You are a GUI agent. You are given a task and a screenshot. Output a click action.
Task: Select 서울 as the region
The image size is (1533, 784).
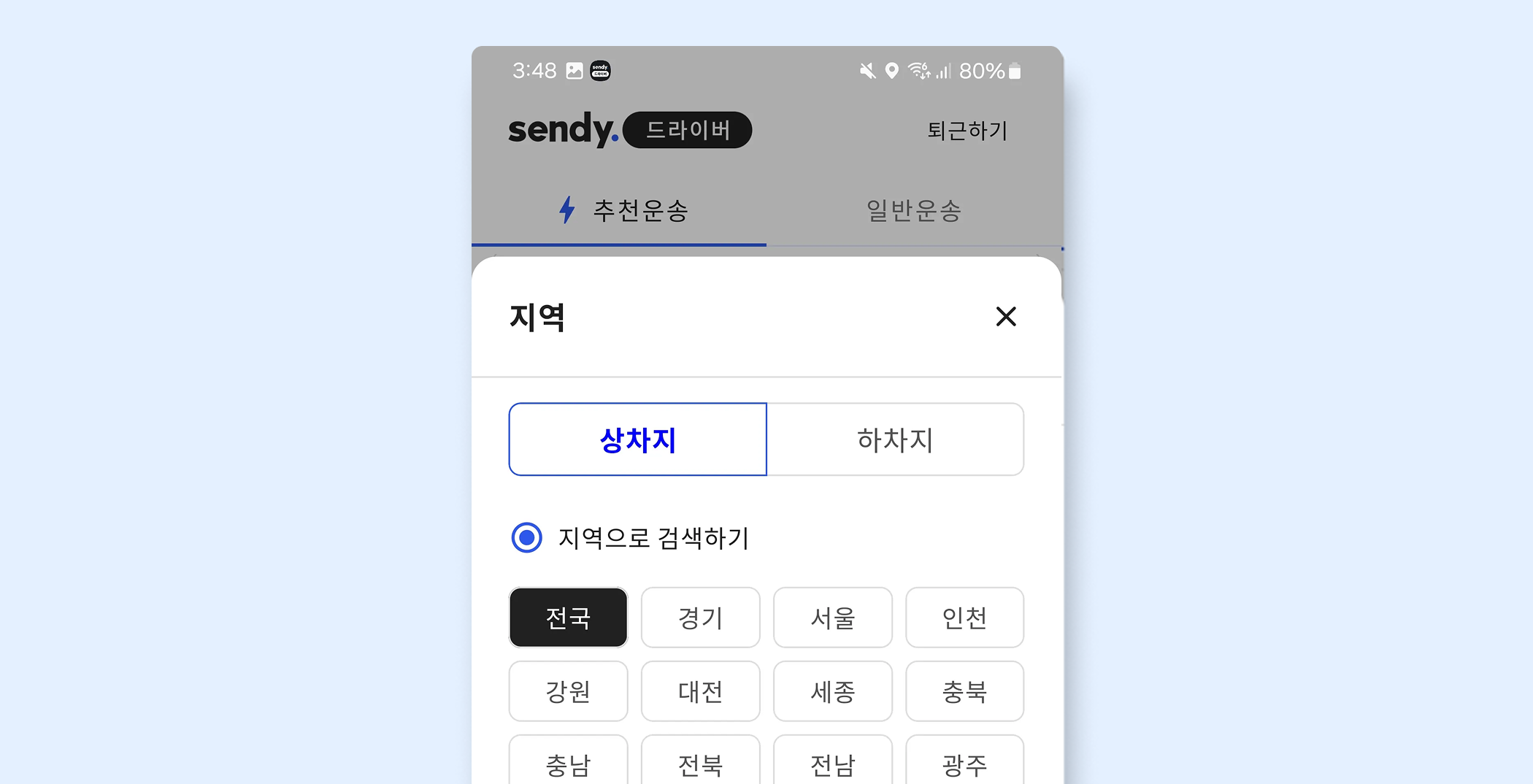point(832,618)
